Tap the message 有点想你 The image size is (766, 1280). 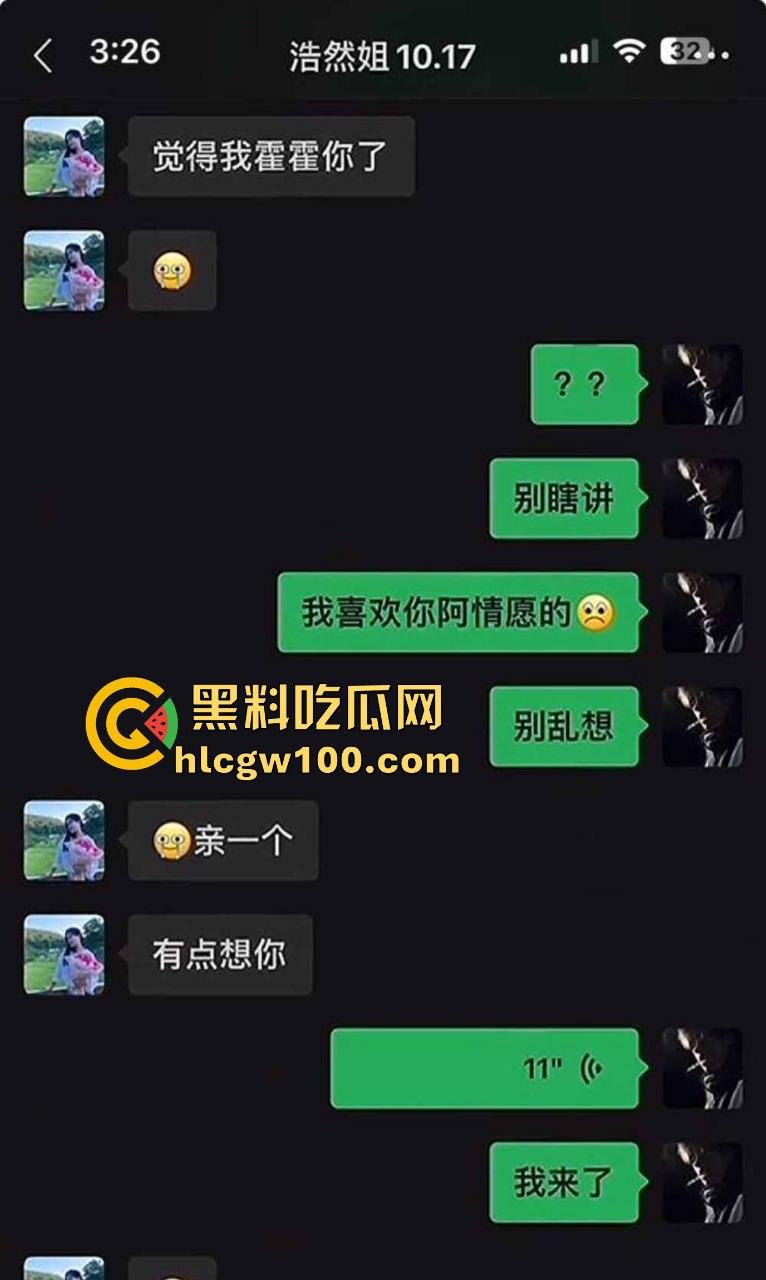pyautogui.click(x=222, y=953)
